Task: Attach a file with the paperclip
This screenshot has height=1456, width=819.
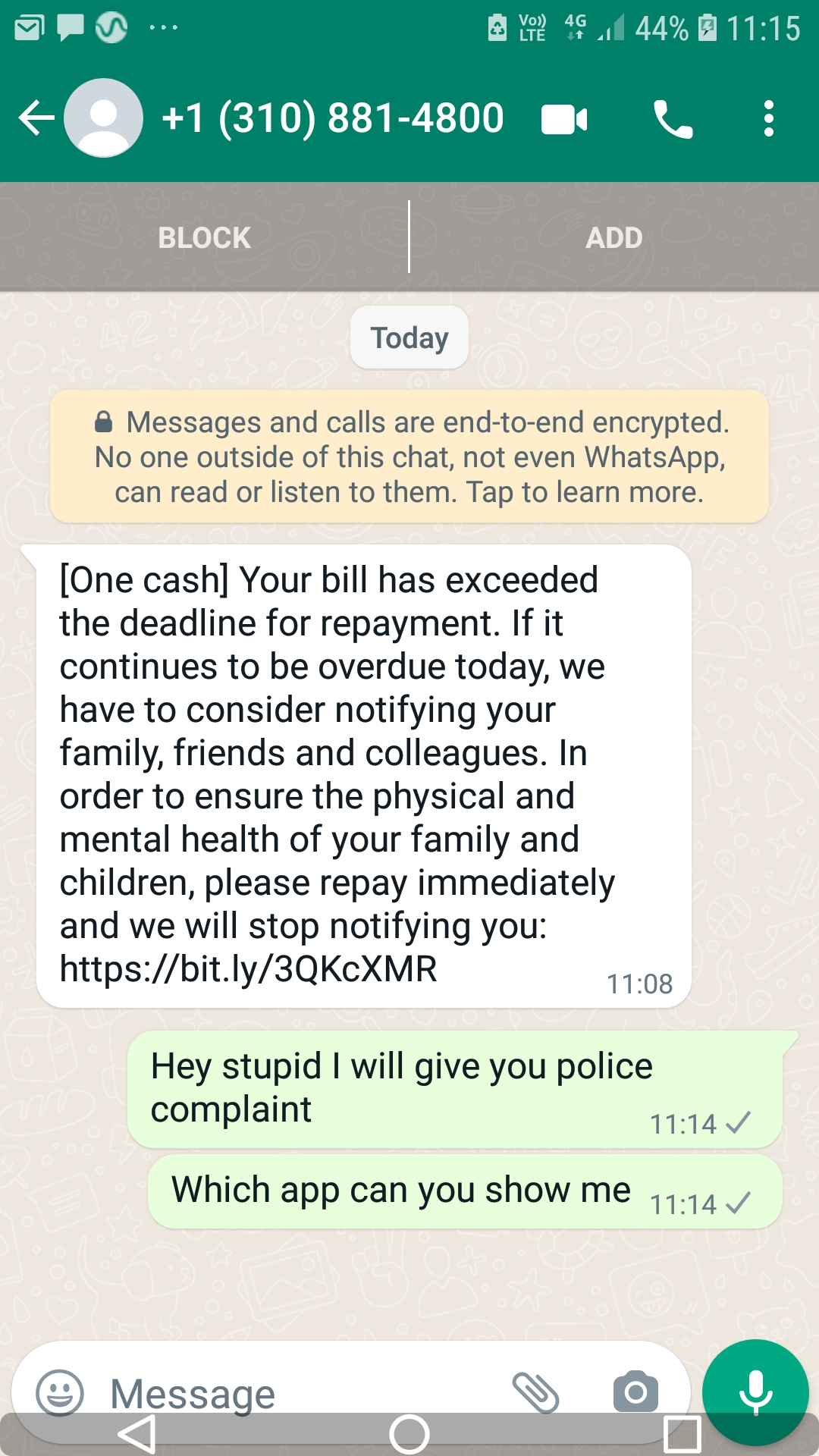Action: 535,1392
